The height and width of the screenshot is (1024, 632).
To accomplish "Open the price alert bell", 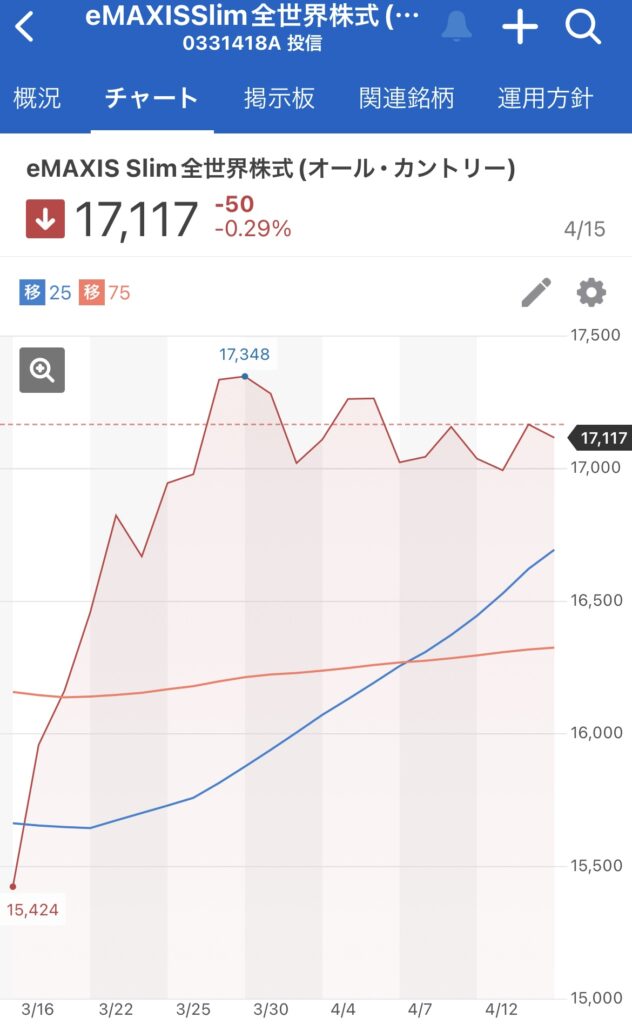I will (x=456, y=27).
